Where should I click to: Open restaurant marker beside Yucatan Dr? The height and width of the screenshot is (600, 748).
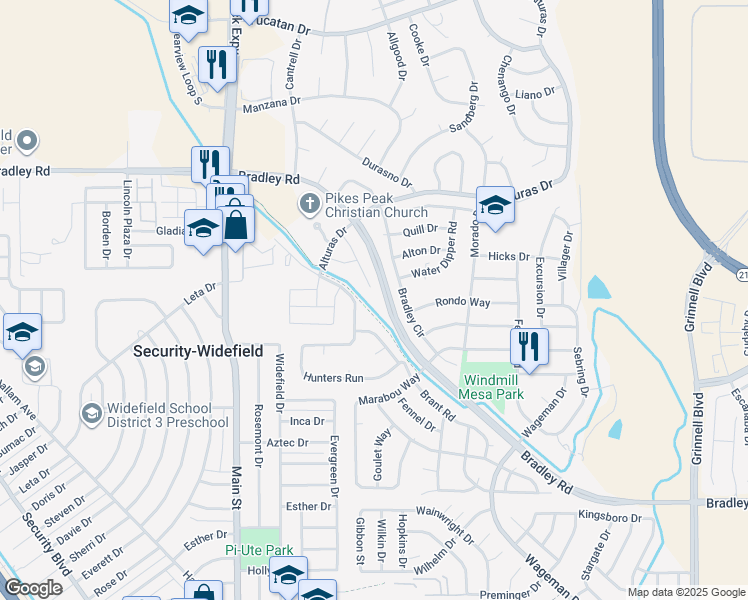249,8
